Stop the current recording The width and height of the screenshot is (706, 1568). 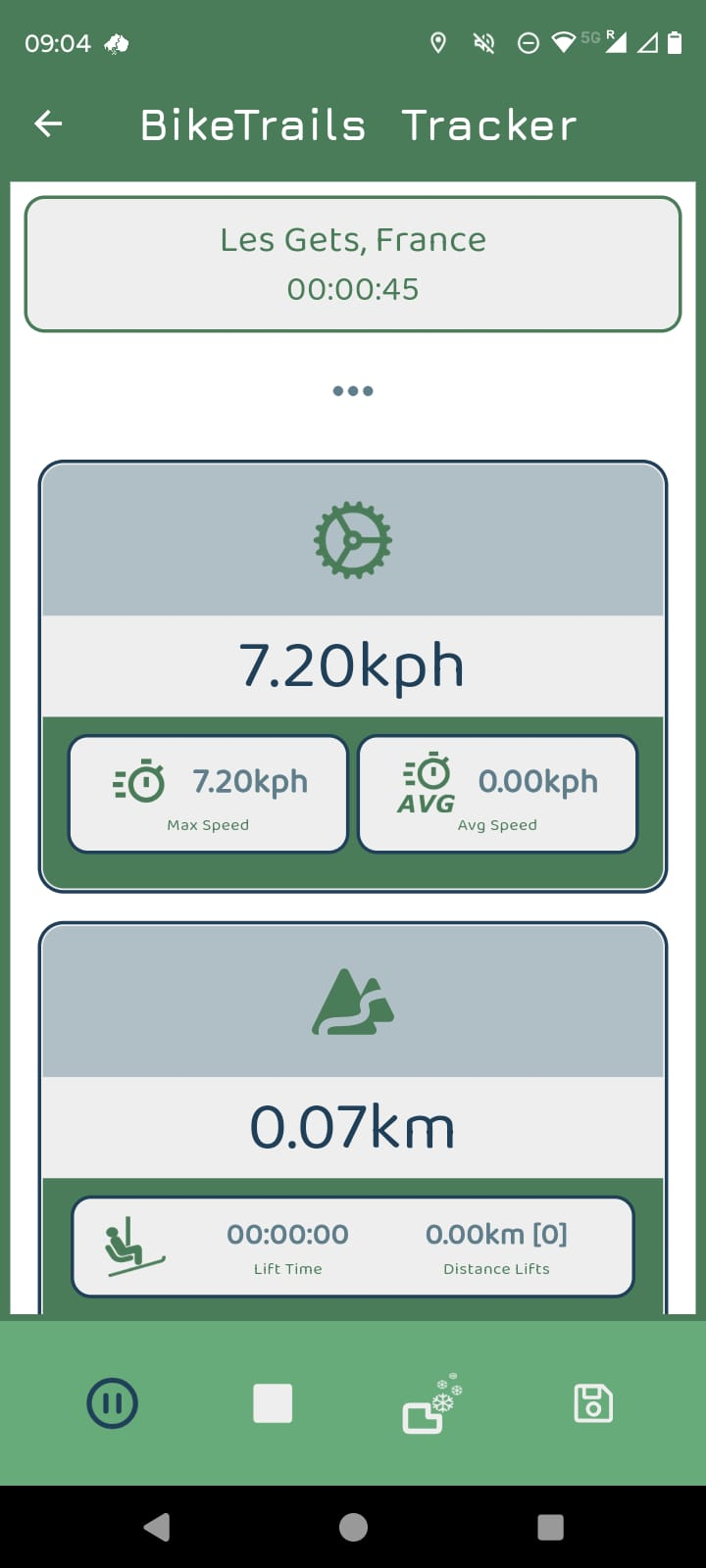[x=273, y=1402]
